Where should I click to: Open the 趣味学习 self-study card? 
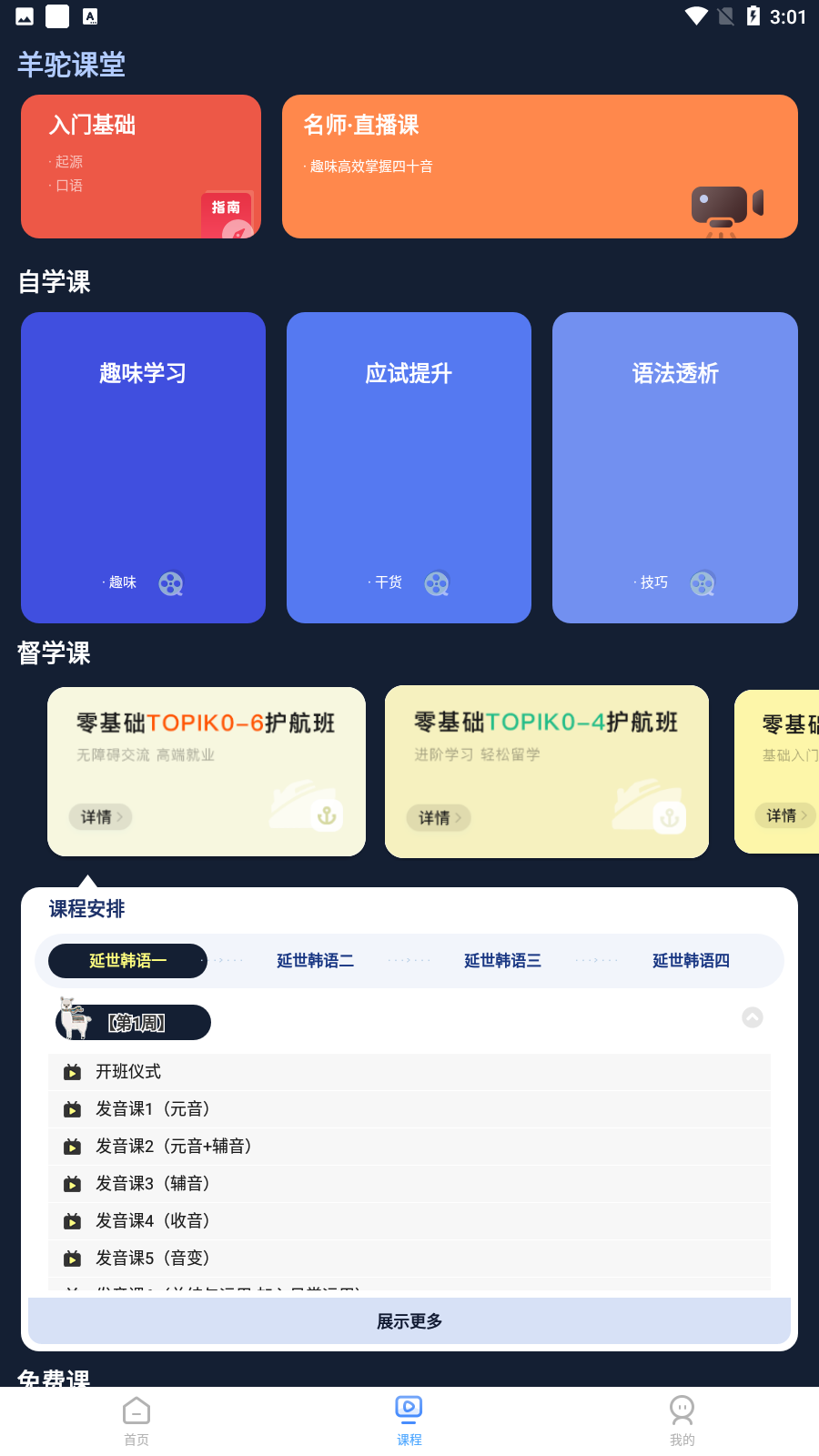pos(143,467)
